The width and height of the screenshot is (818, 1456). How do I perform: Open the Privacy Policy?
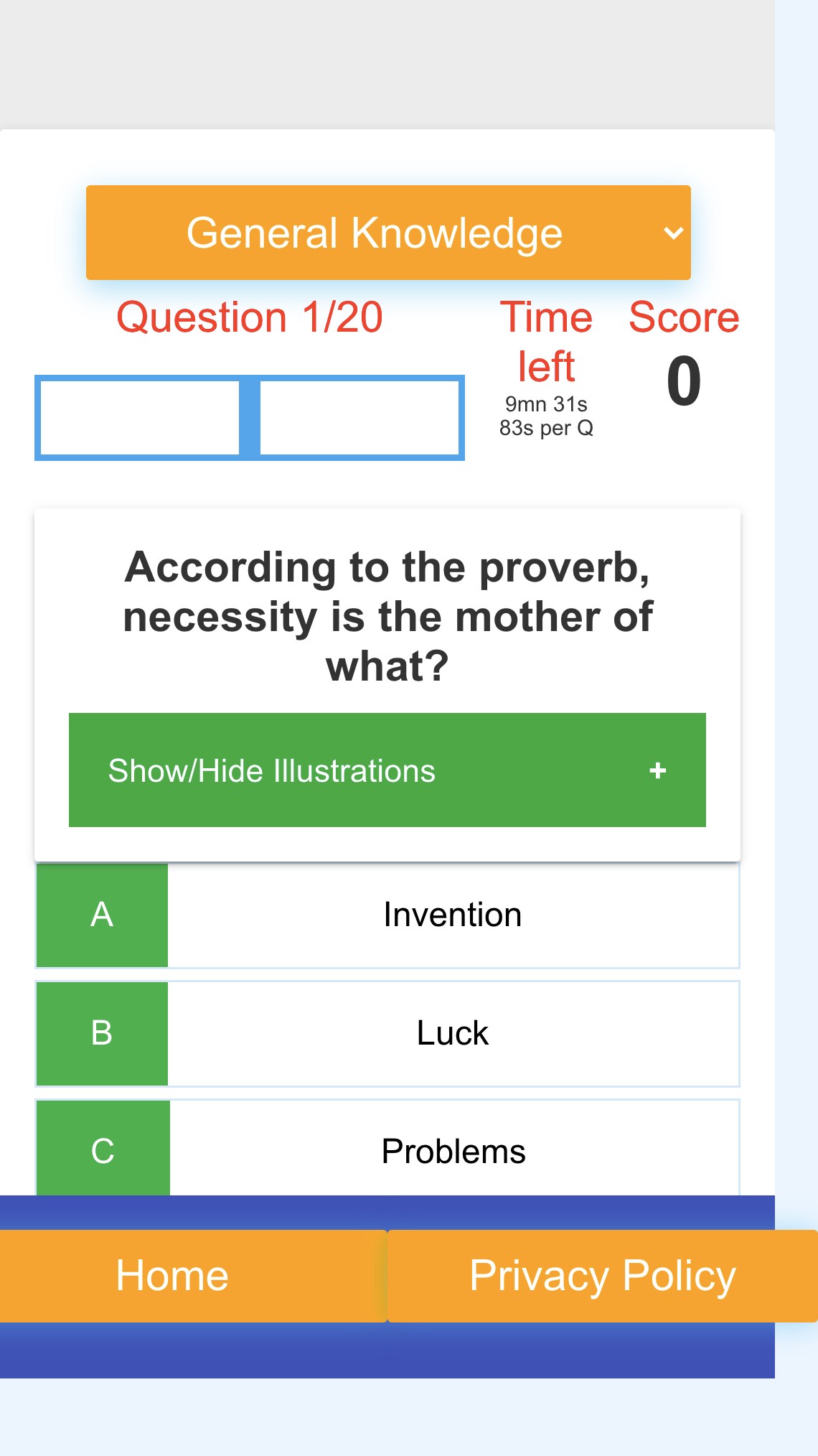603,1276
